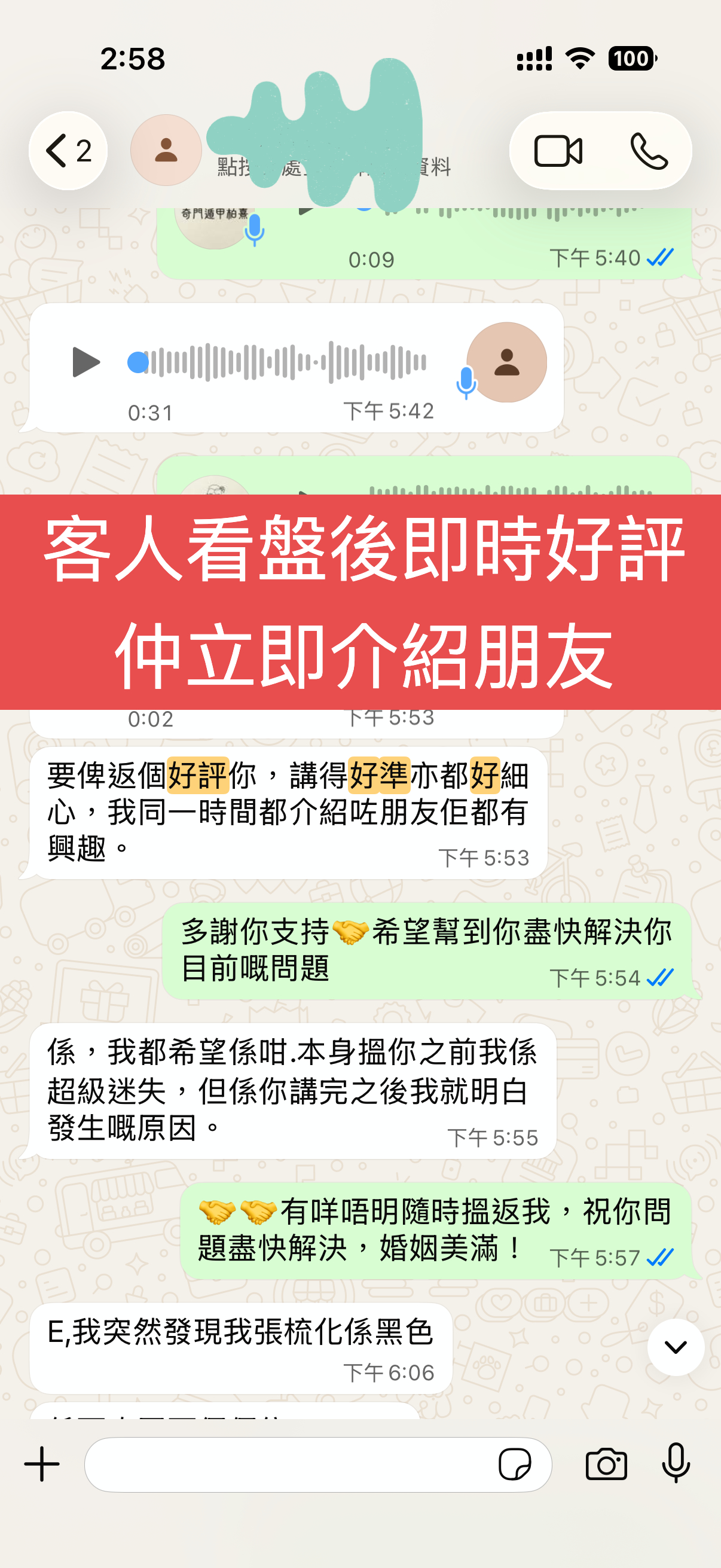Open the attachment plus menu
721x1568 pixels.
(42, 1464)
